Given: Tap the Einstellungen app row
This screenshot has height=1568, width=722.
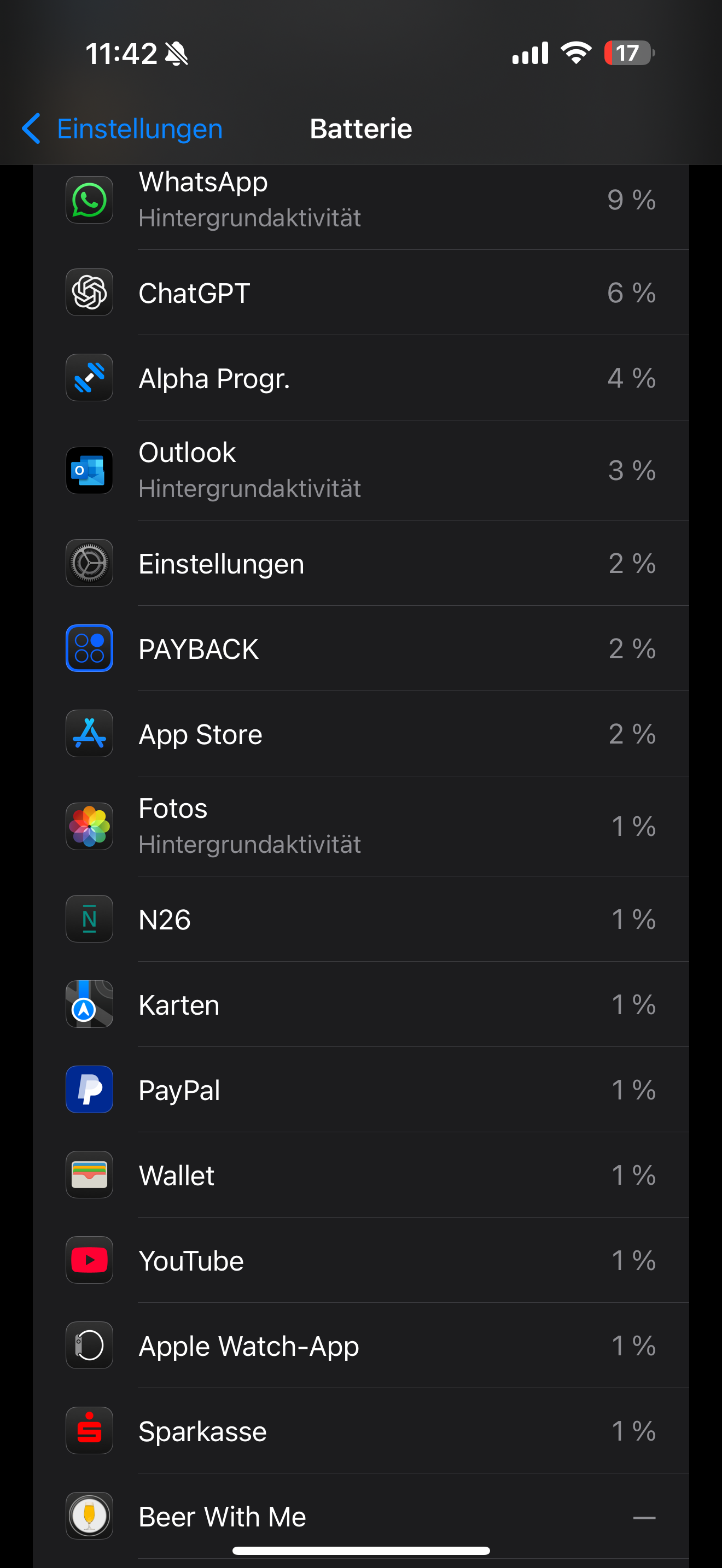Looking at the screenshot, I should tap(360, 564).
